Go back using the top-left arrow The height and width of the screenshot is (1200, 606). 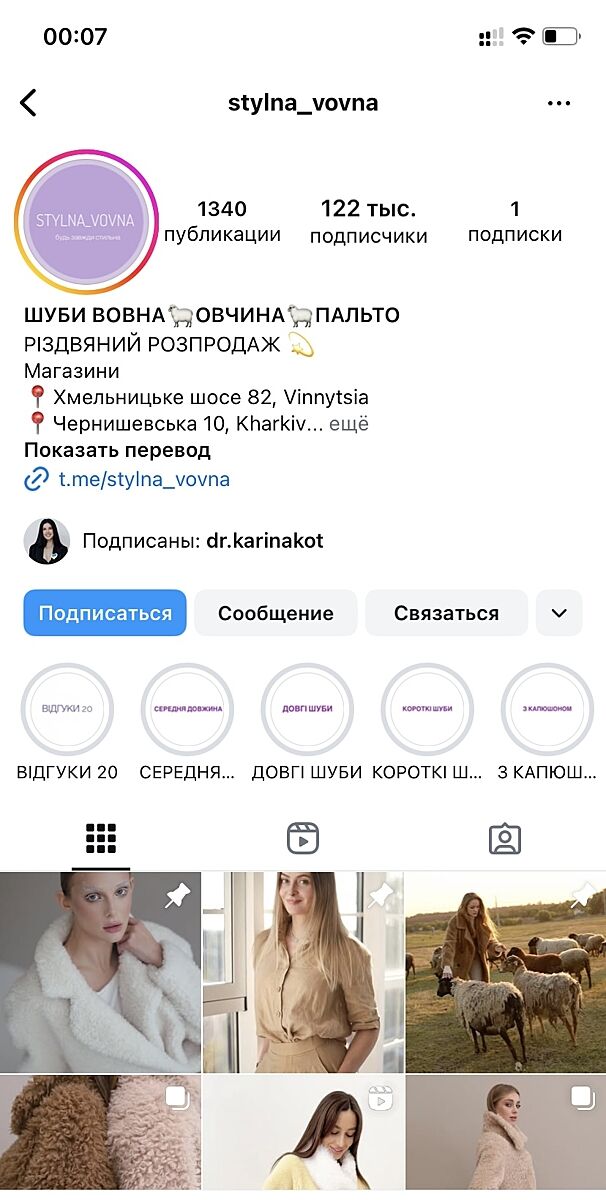(x=28, y=102)
